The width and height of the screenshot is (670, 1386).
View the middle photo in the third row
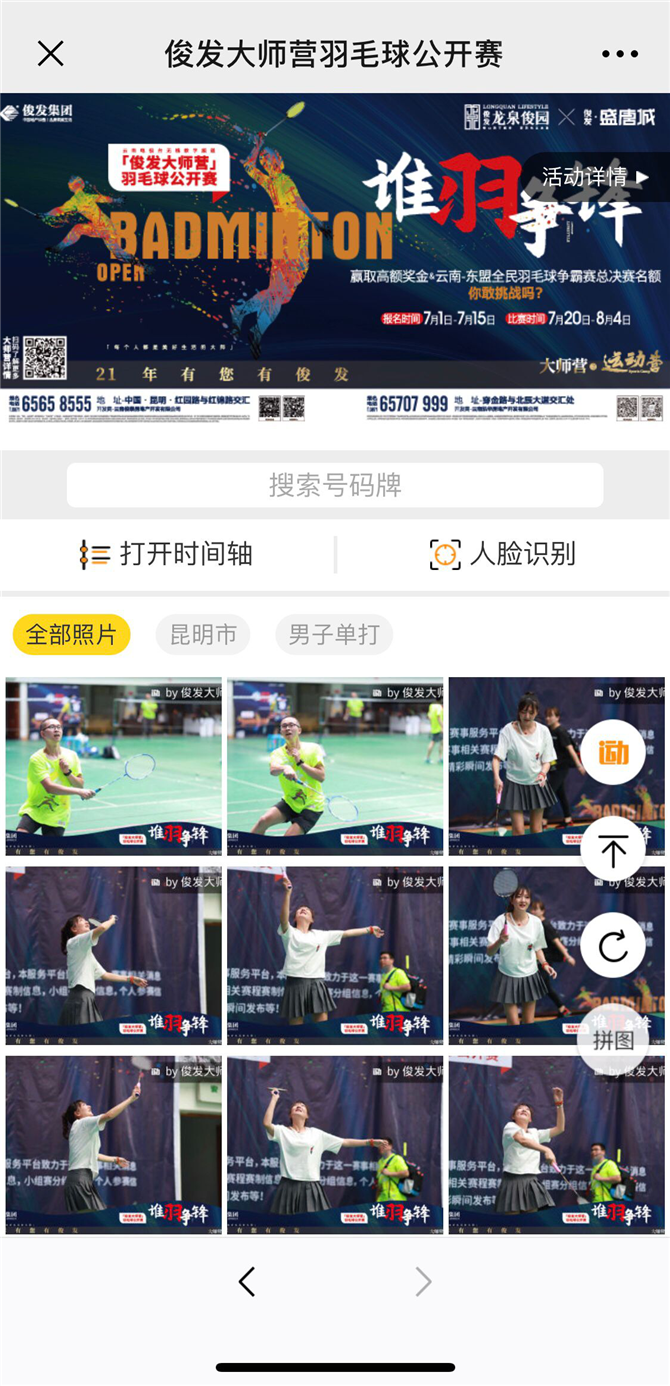[335, 1144]
